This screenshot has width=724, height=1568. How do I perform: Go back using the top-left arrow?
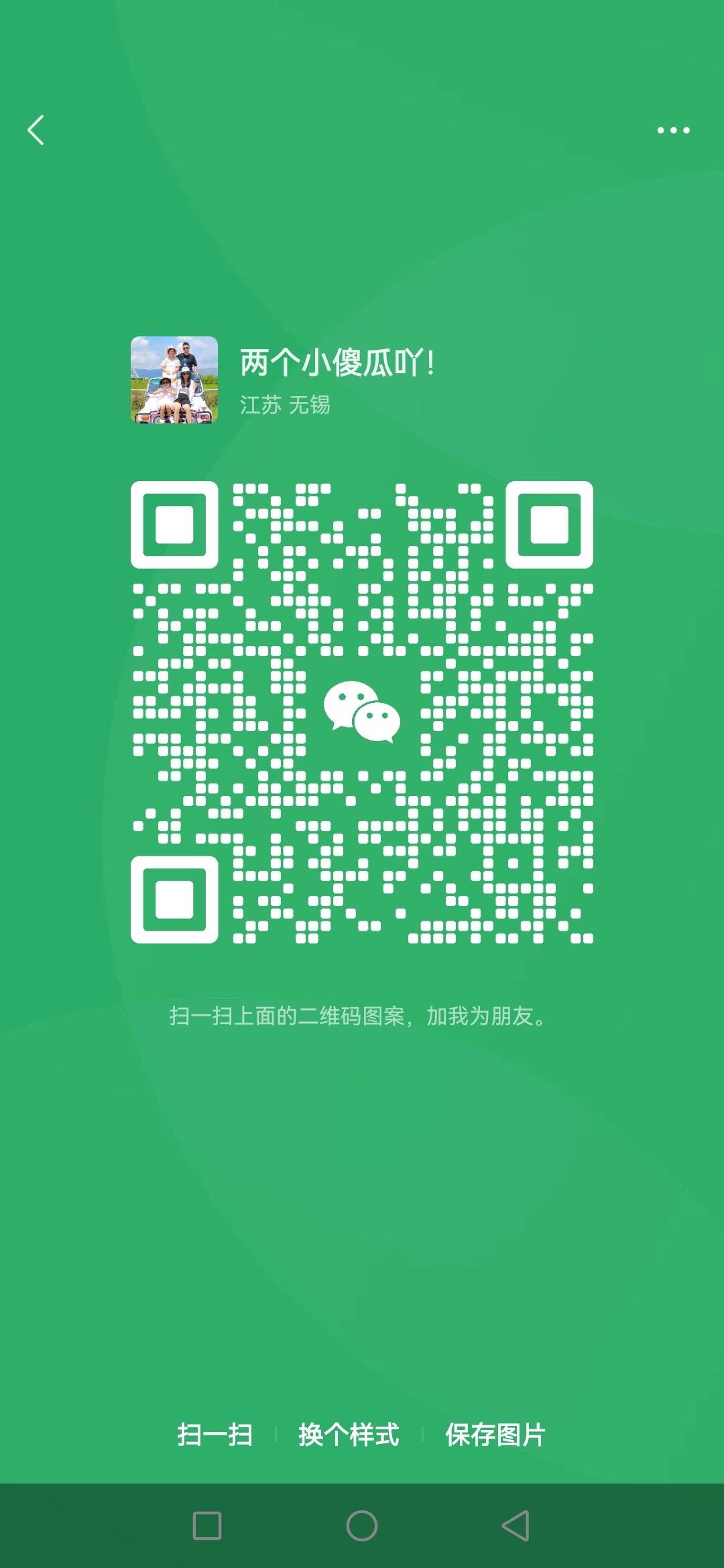(36, 130)
